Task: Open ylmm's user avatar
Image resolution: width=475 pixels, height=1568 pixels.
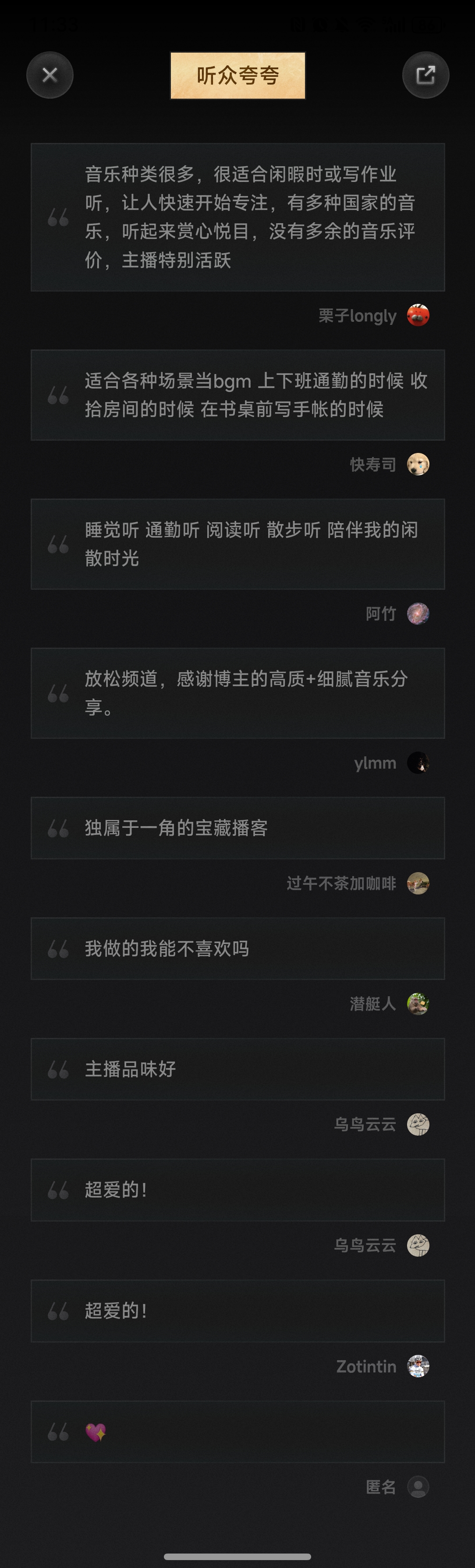Action: pyautogui.click(x=418, y=763)
